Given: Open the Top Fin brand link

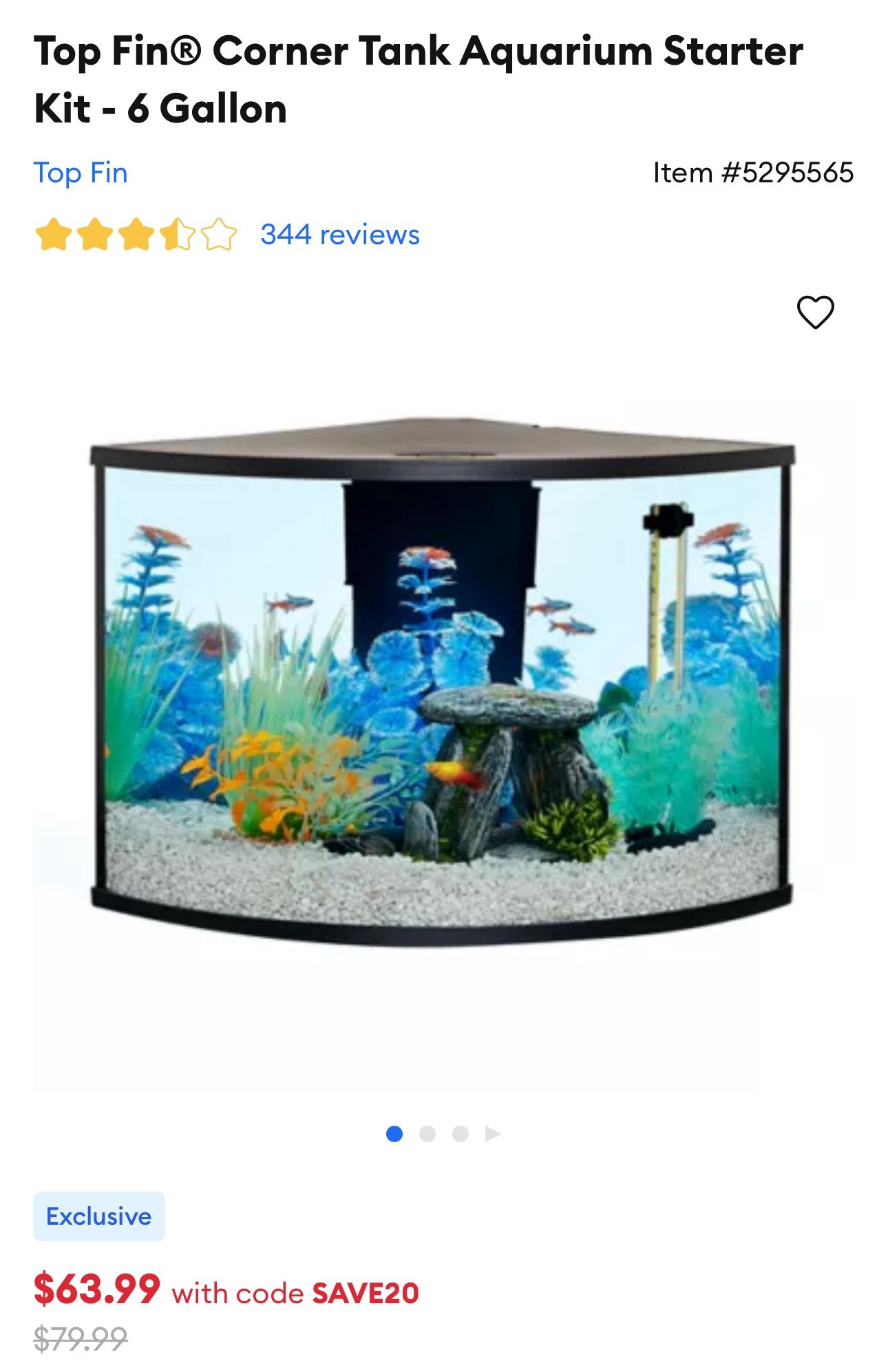Looking at the screenshot, I should click(81, 173).
